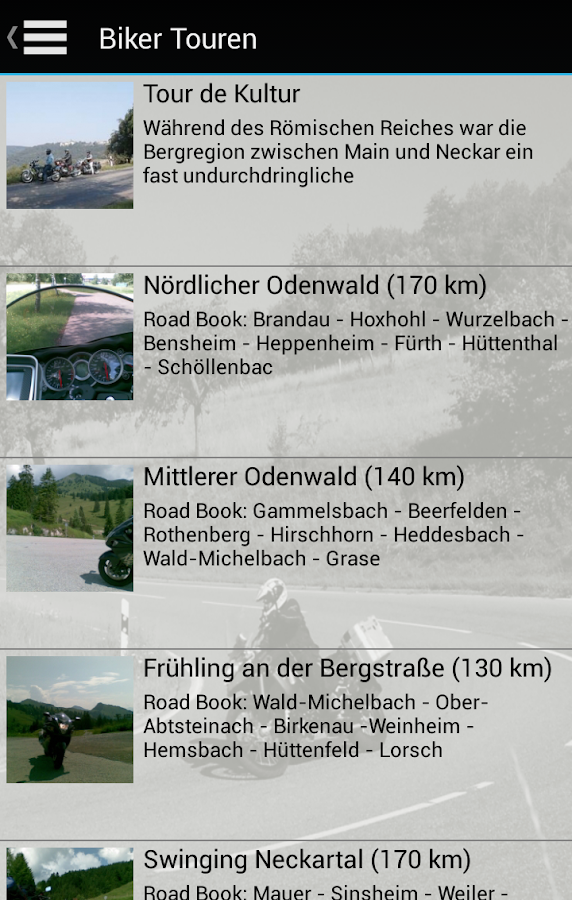This screenshot has height=900, width=572.
Task: Open the navigation drawer menu
Action: tap(38, 37)
